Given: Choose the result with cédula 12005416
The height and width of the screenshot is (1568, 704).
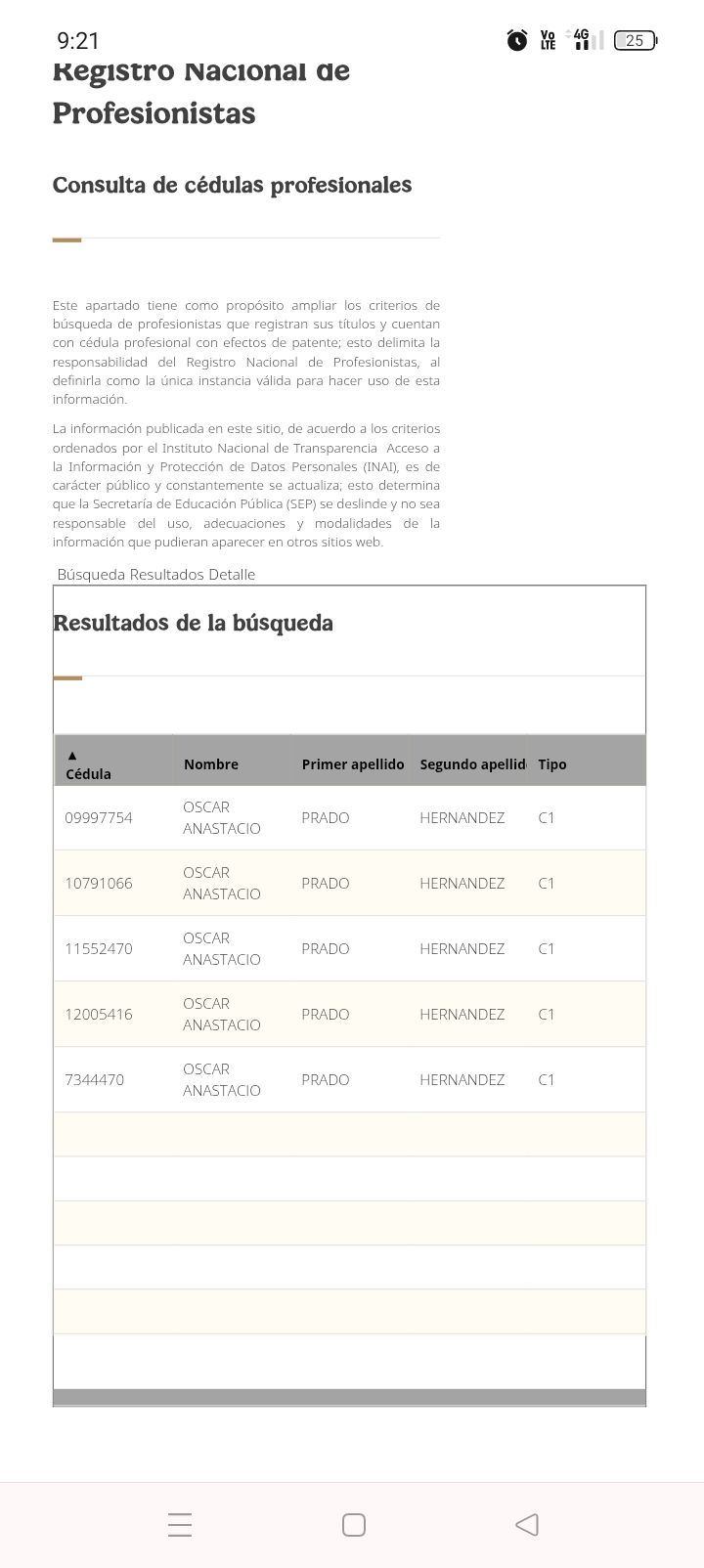Looking at the screenshot, I should pyautogui.click(x=99, y=1015).
